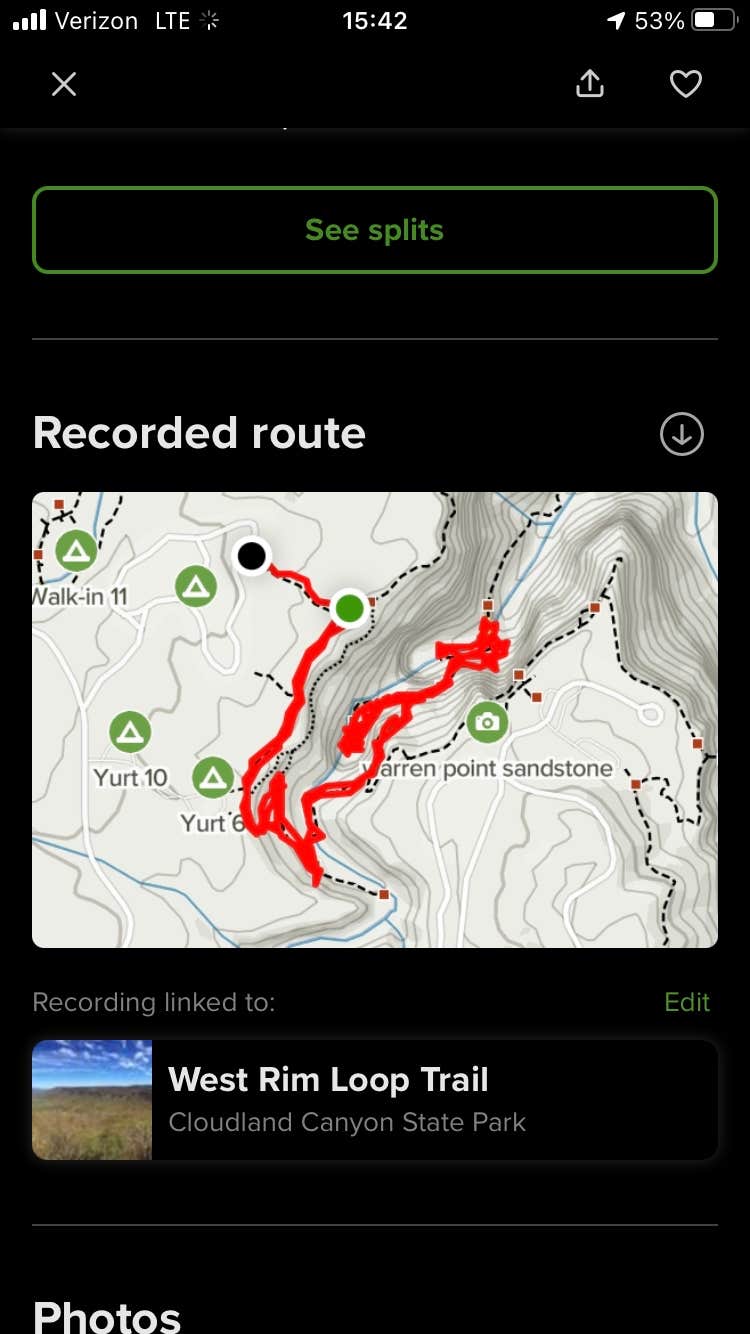Favorite this recording with the heart
The height and width of the screenshot is (1334, 750).
click(685, 84)
